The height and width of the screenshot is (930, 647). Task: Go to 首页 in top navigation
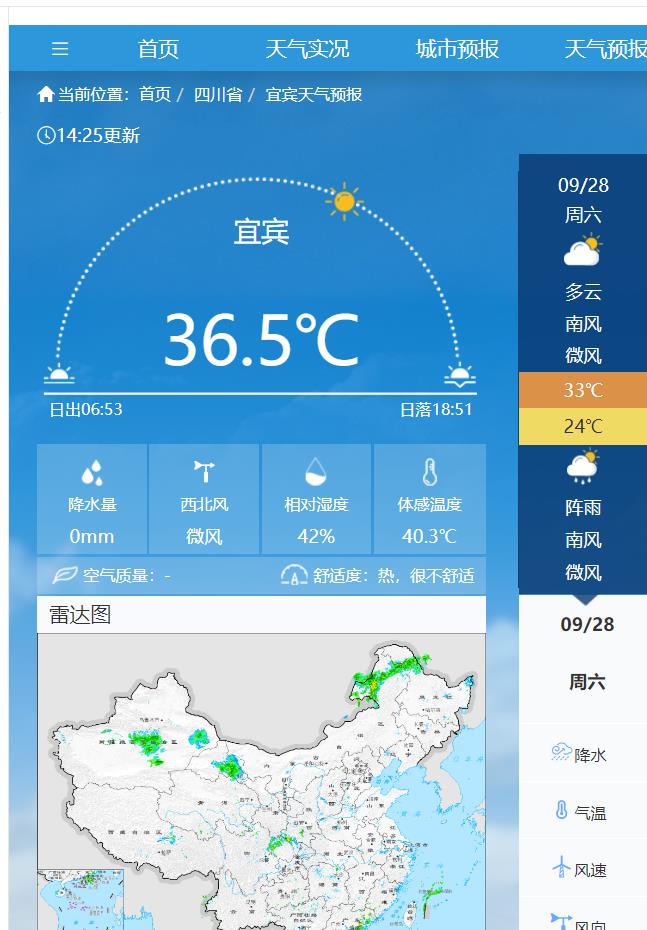158,48
